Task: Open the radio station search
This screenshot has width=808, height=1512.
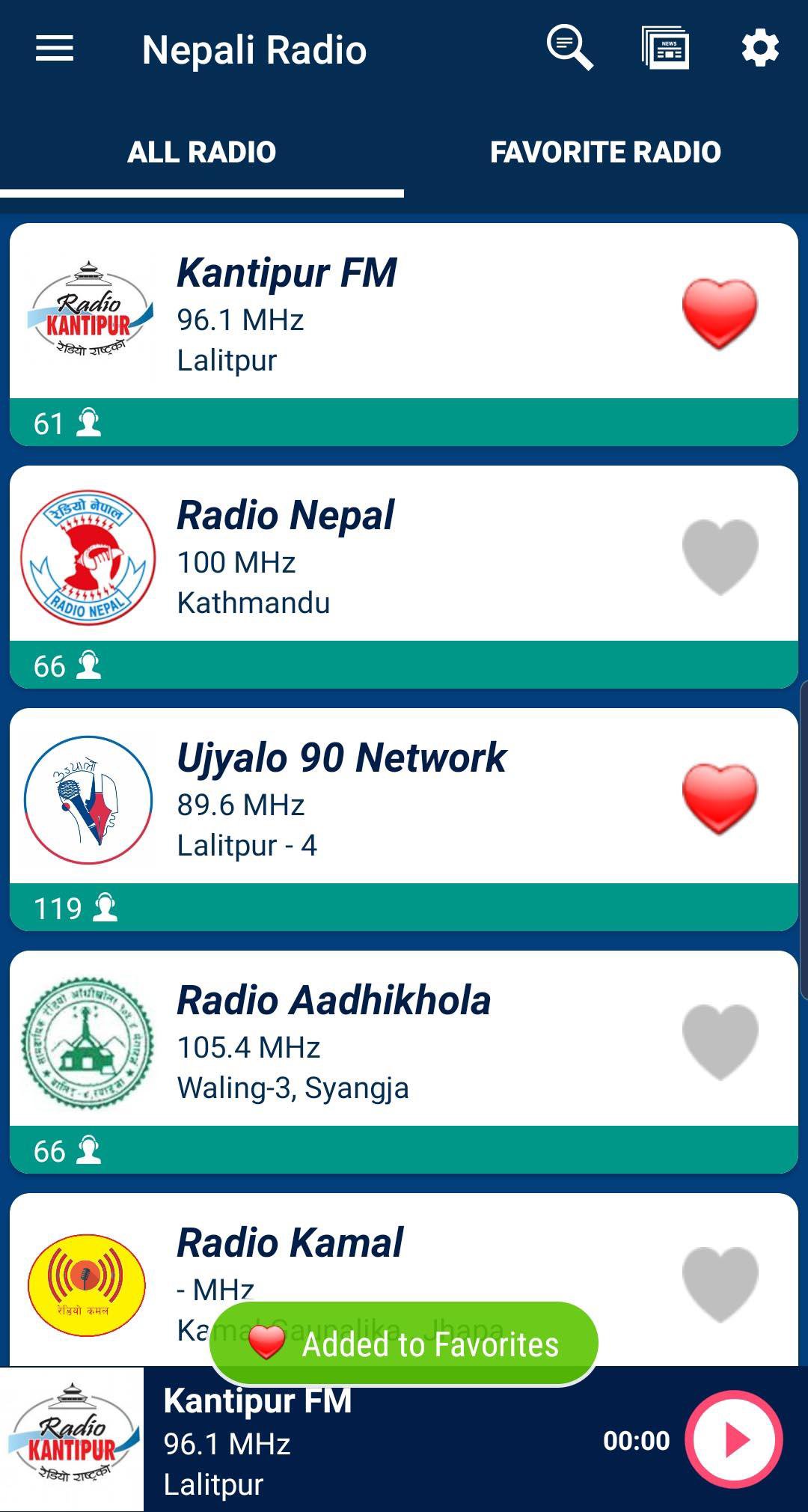Action: pos(569,49)
